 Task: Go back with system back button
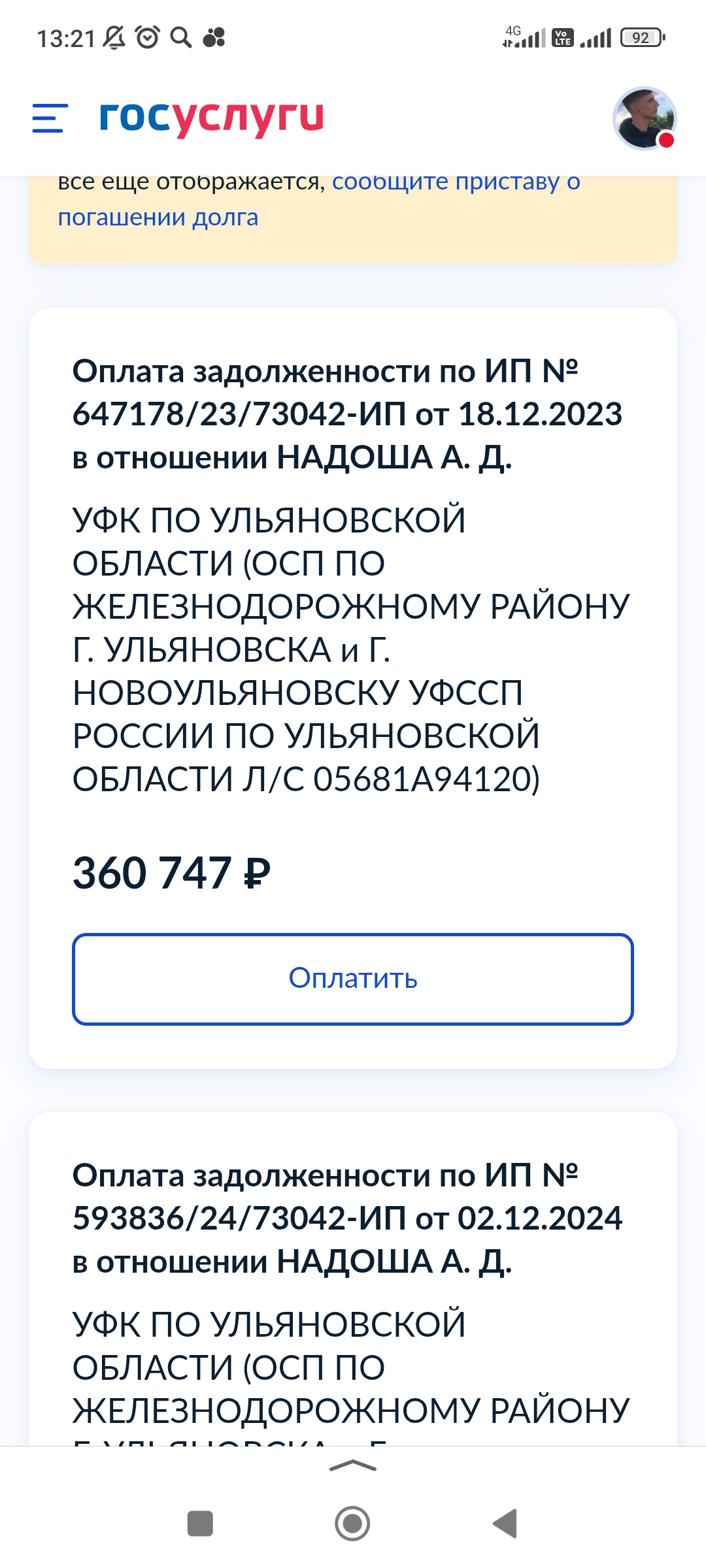(x=505, y=1524)
